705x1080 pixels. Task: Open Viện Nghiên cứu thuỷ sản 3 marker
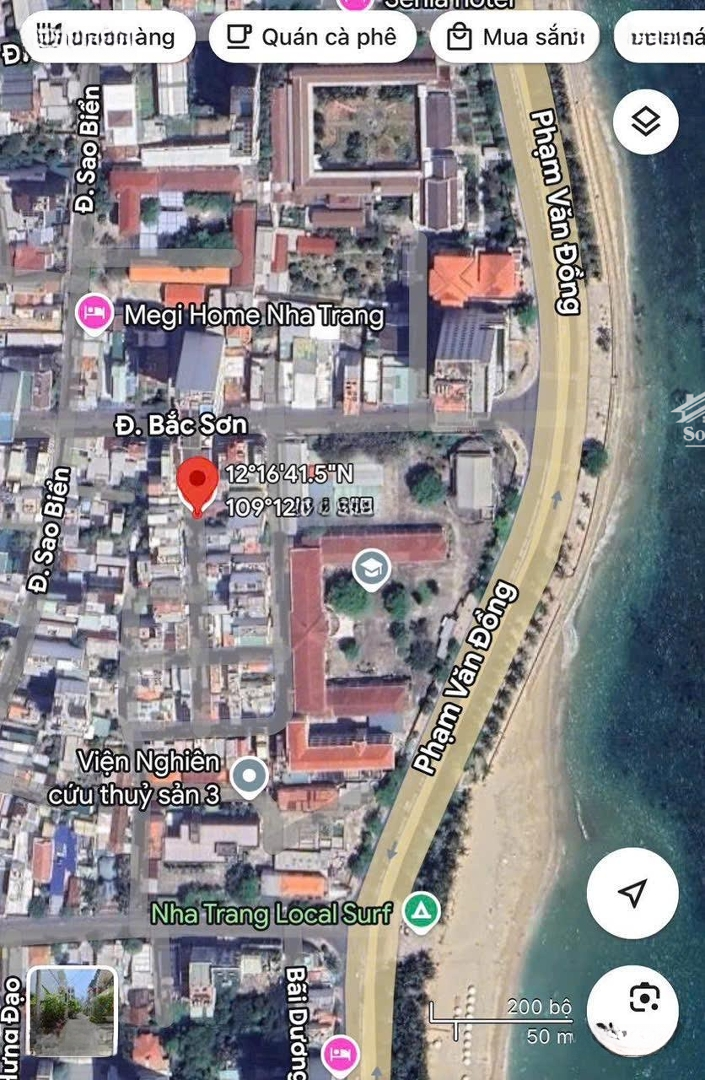pyautogui.click(x=248, y=775)
